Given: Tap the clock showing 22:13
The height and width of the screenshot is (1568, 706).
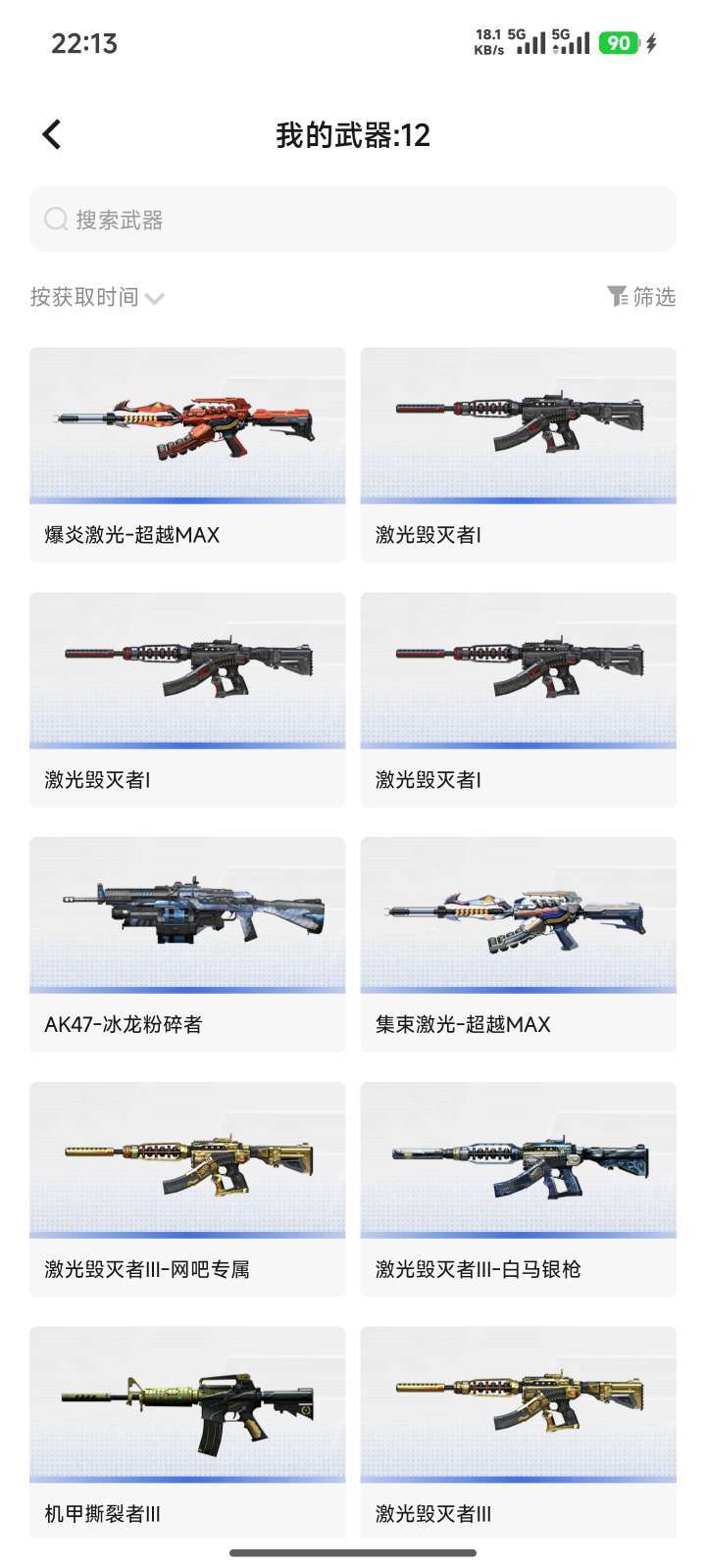Looking at the screenshot, I should 85,43.
